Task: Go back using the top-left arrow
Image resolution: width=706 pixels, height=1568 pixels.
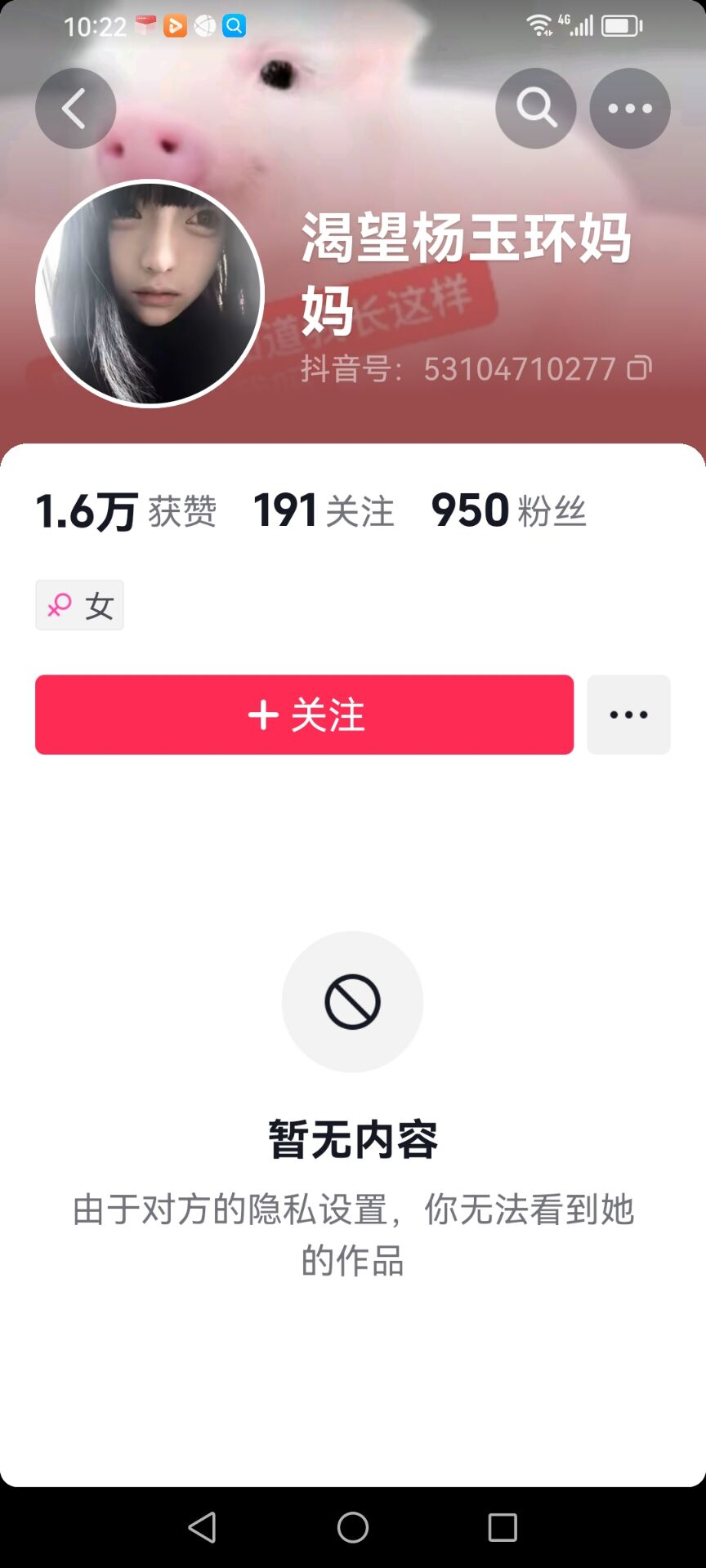Action: coord(75,109)
